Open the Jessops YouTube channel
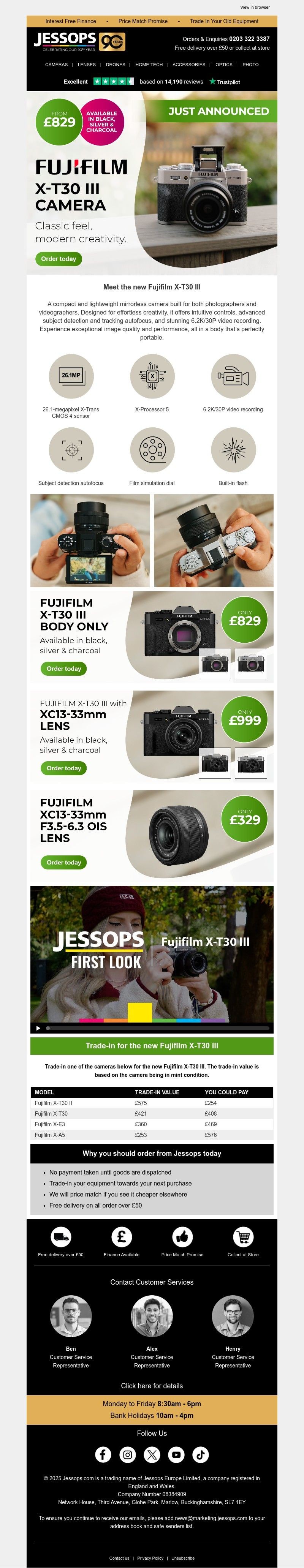The height and width of the screenshot is (1568, 304). coord(176,1455)
